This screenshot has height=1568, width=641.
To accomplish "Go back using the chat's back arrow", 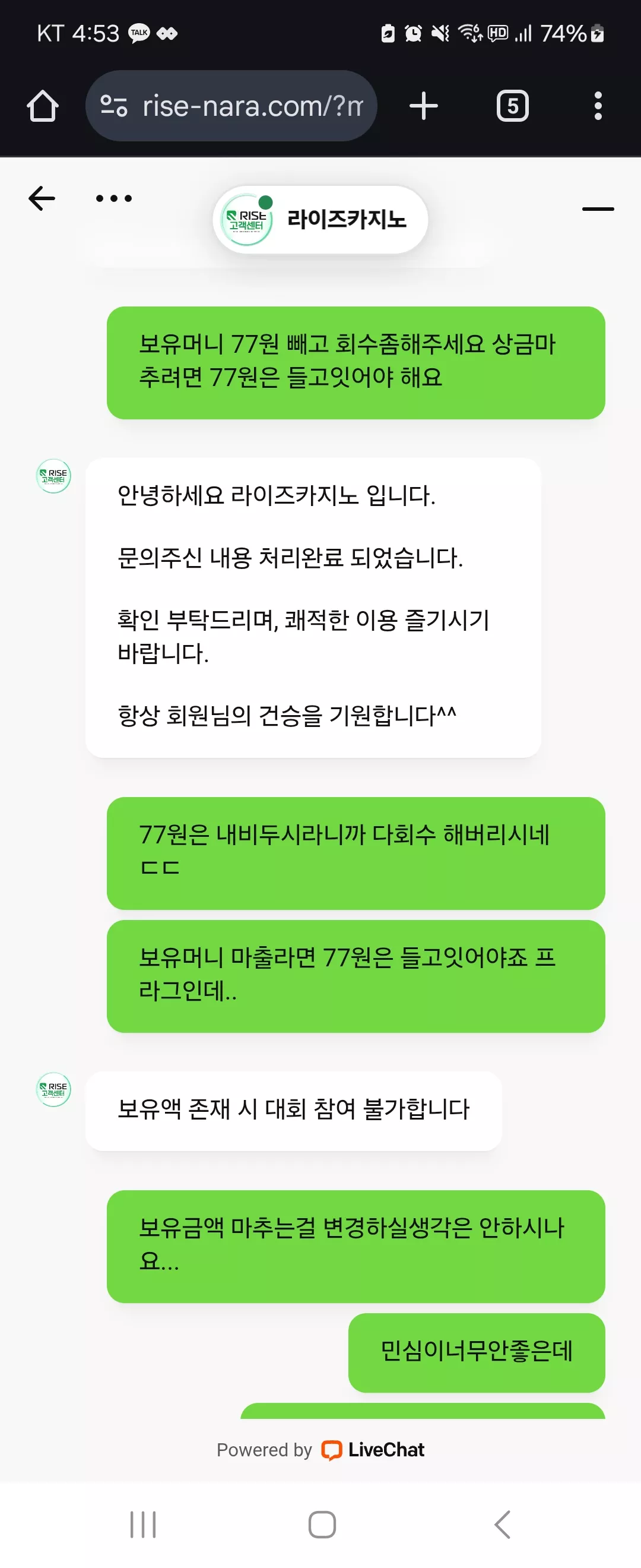I will click(x=42, y=198).
